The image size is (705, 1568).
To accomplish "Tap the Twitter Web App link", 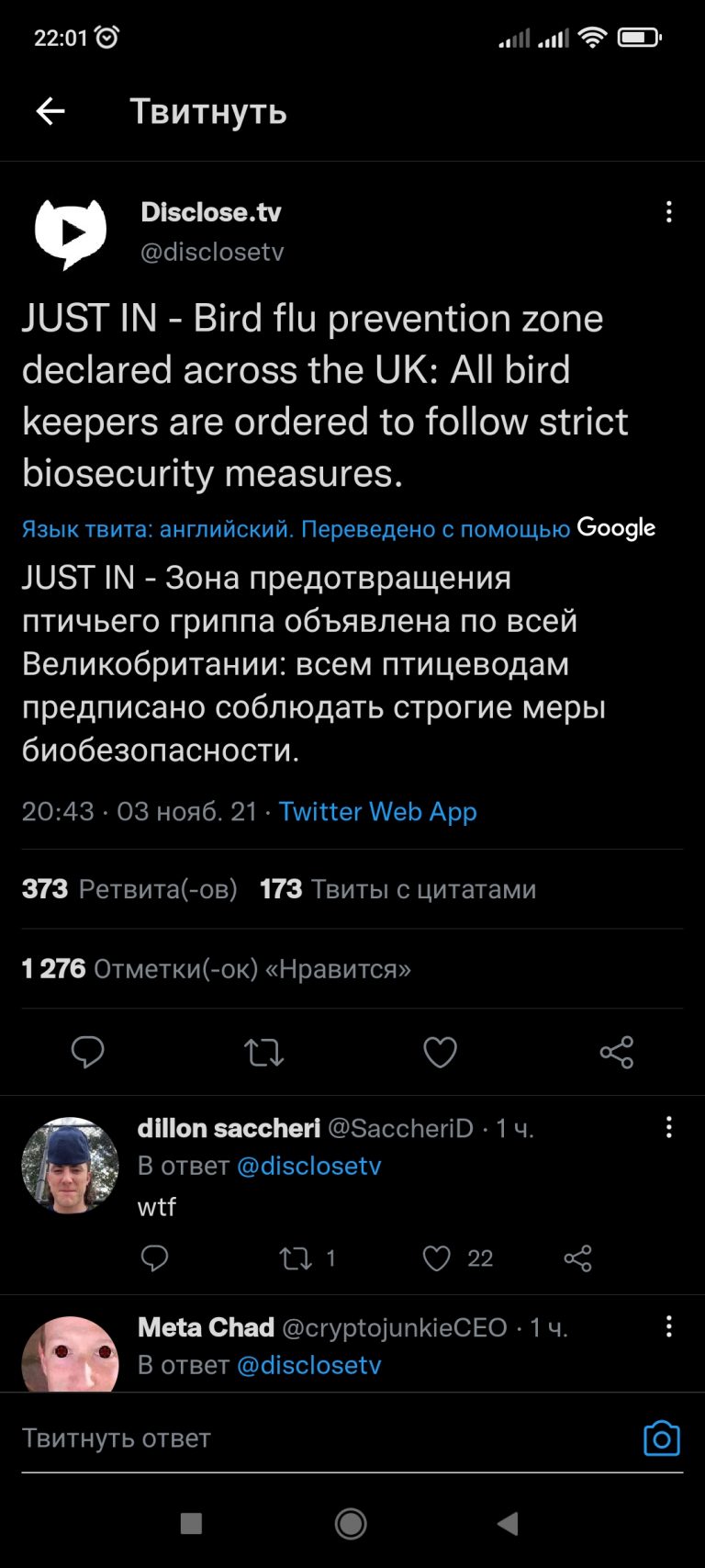I will (377, 811).
